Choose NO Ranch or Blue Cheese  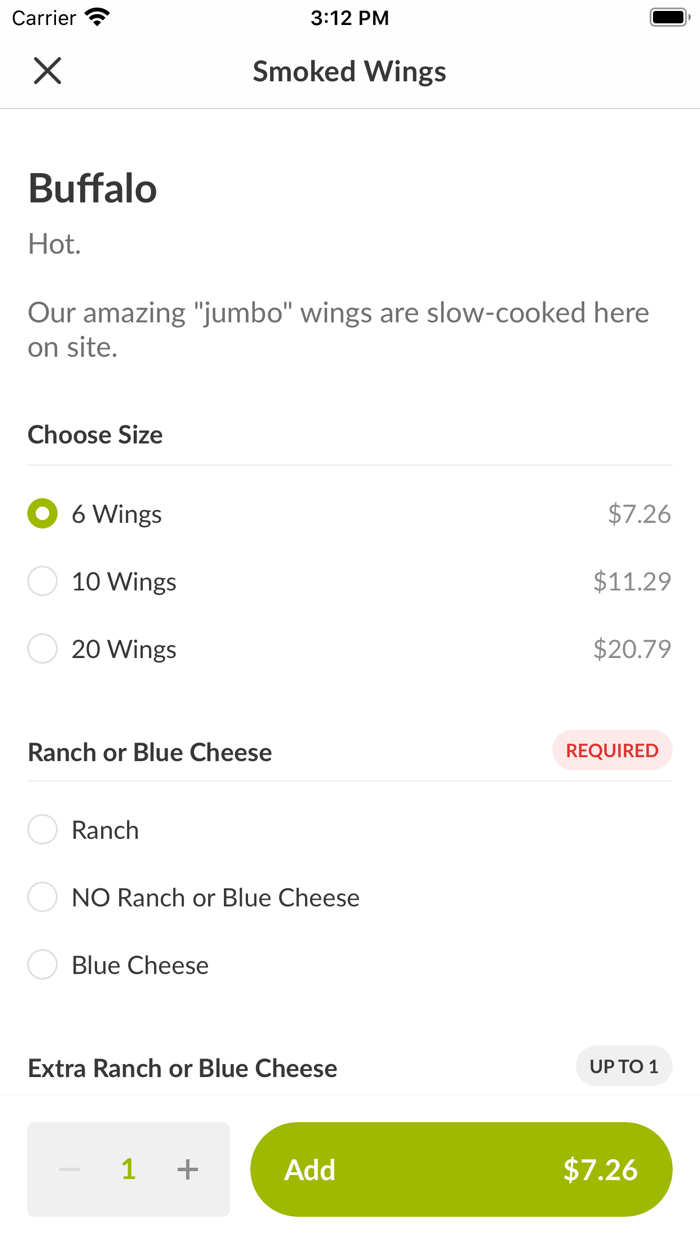point(43,897)
